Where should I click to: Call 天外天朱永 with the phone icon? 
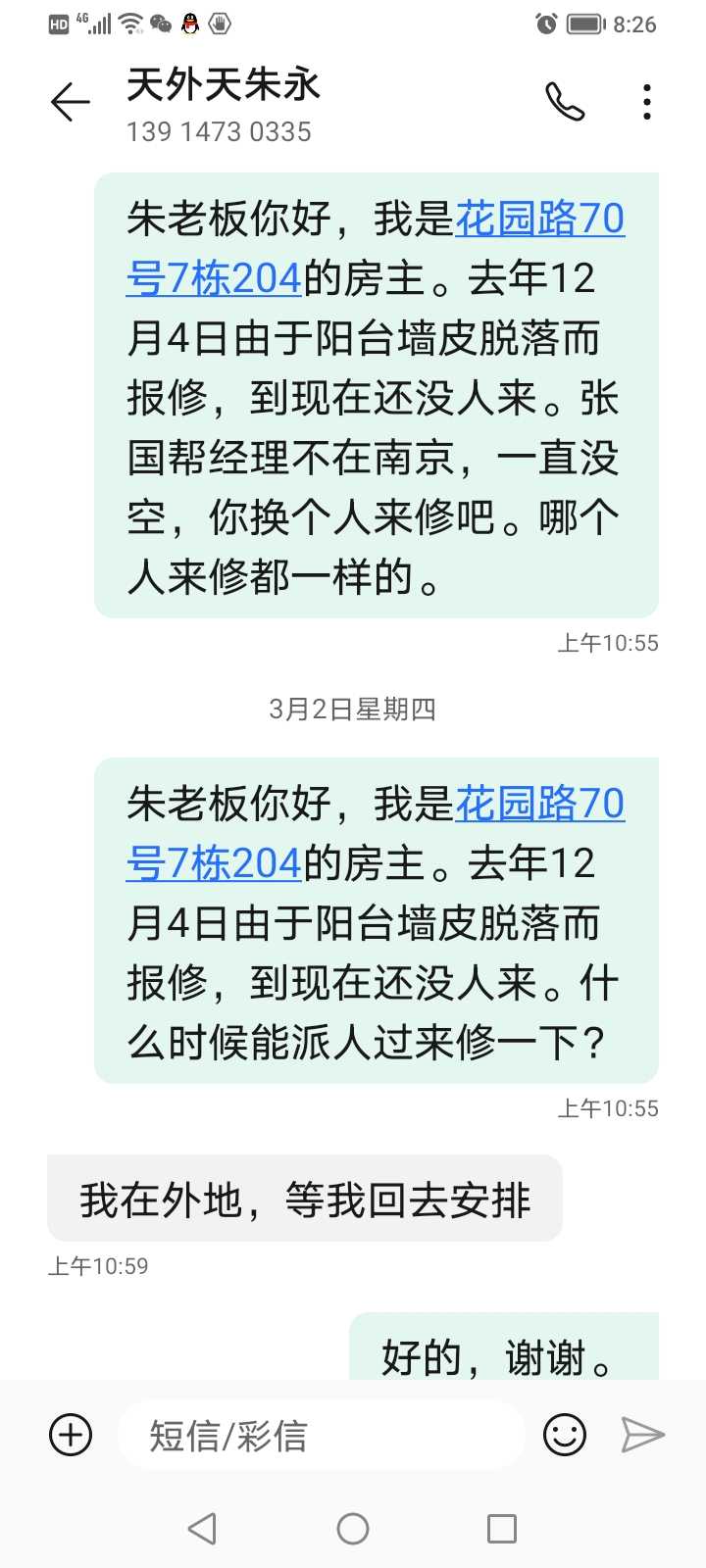pyautogui.click(x=565, y=102)
